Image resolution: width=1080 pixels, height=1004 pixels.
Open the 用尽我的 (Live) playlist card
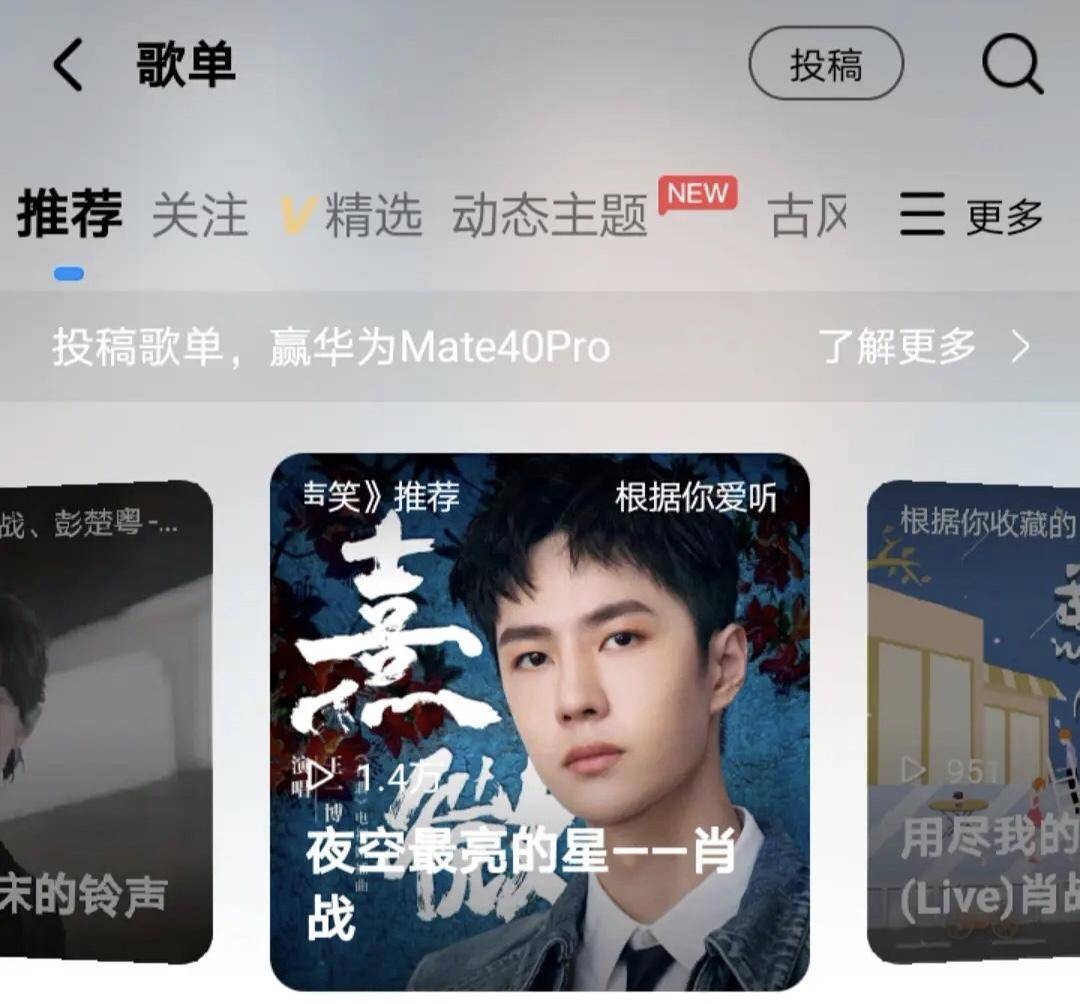point(973,720)
